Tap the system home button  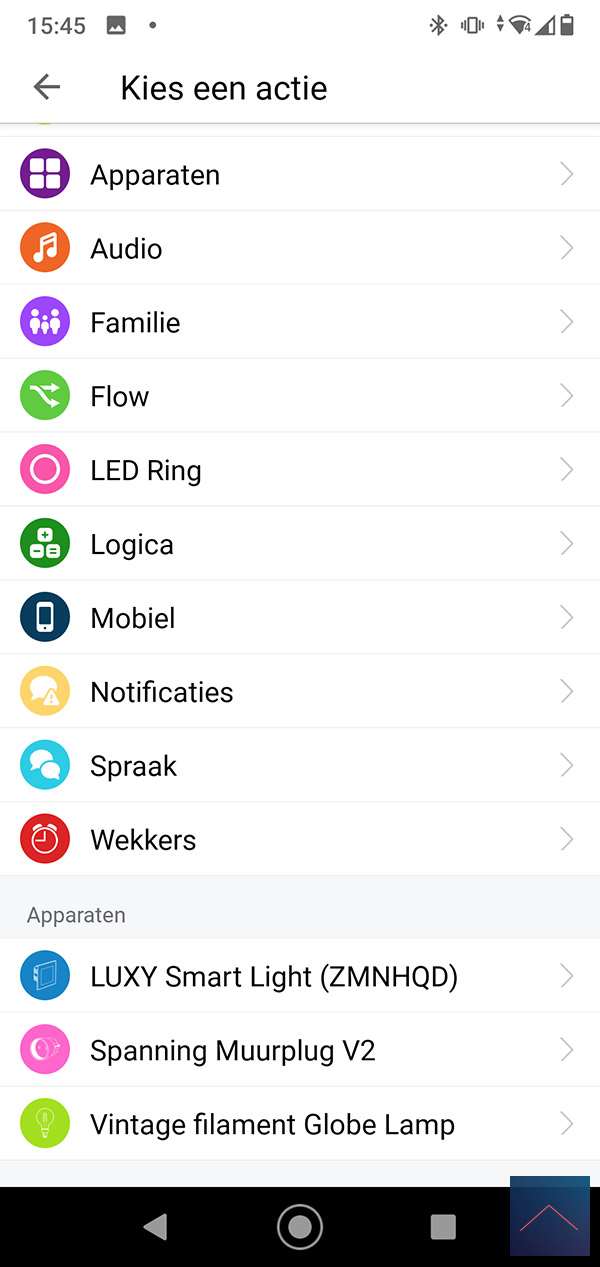click(300, 1227)
